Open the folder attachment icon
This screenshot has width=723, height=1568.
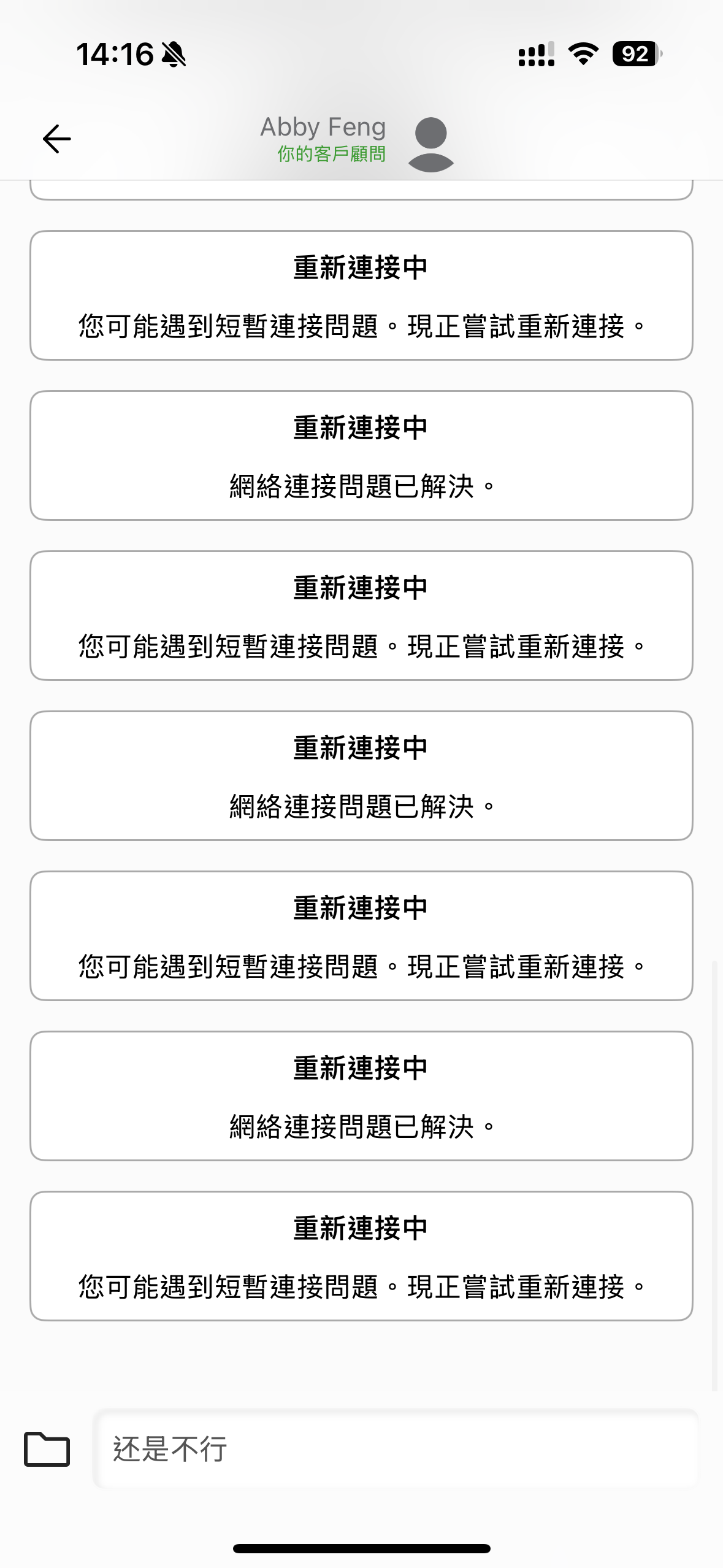47,1449
